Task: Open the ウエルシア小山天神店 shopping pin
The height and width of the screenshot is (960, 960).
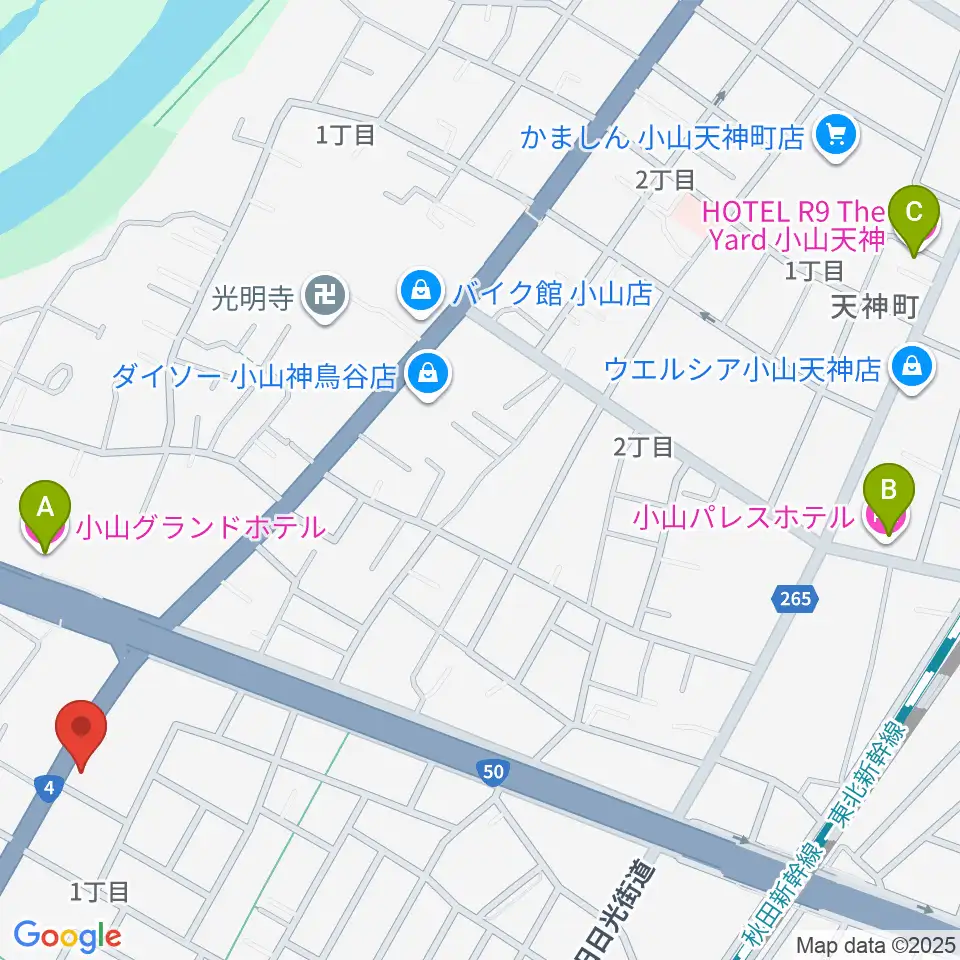Action: 912,369
